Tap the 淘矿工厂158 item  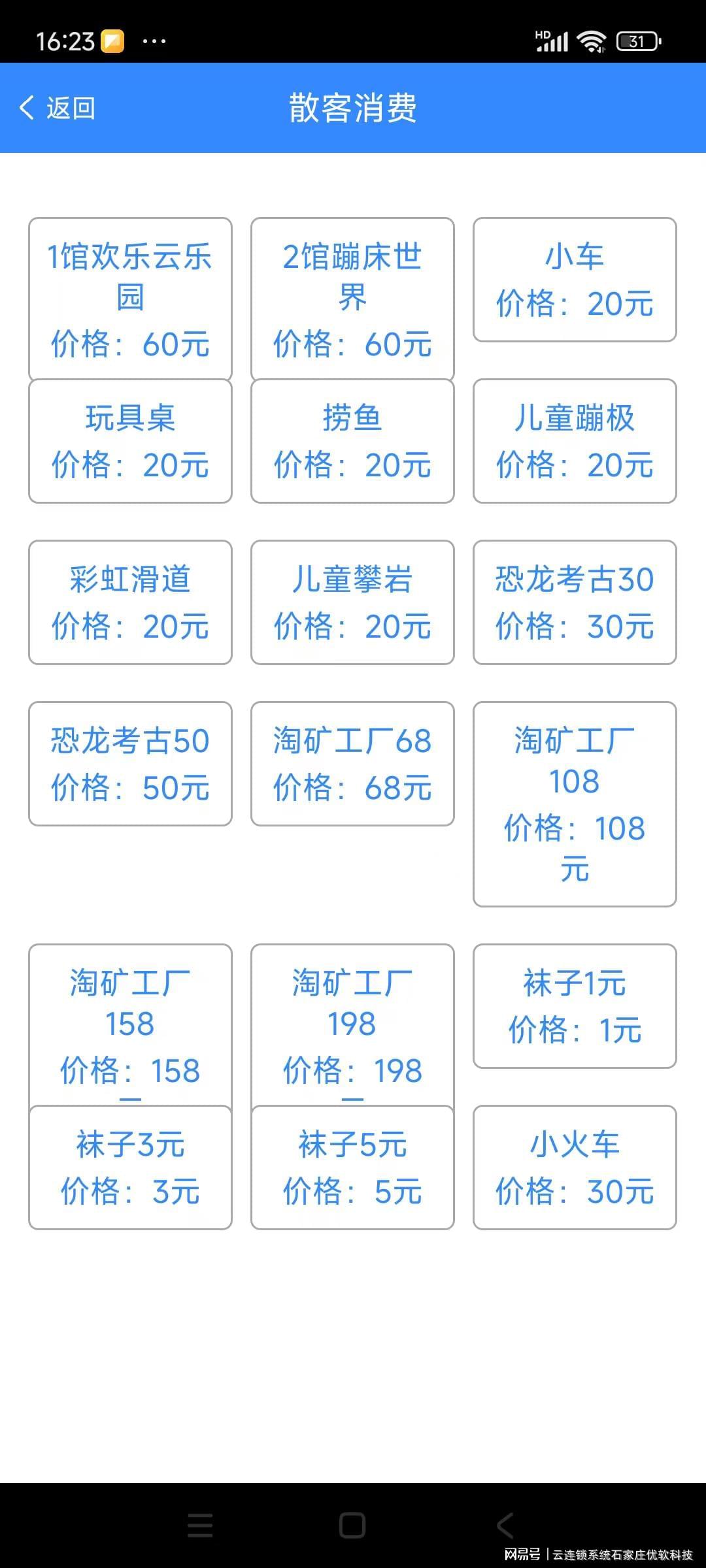coord(130,1024)
